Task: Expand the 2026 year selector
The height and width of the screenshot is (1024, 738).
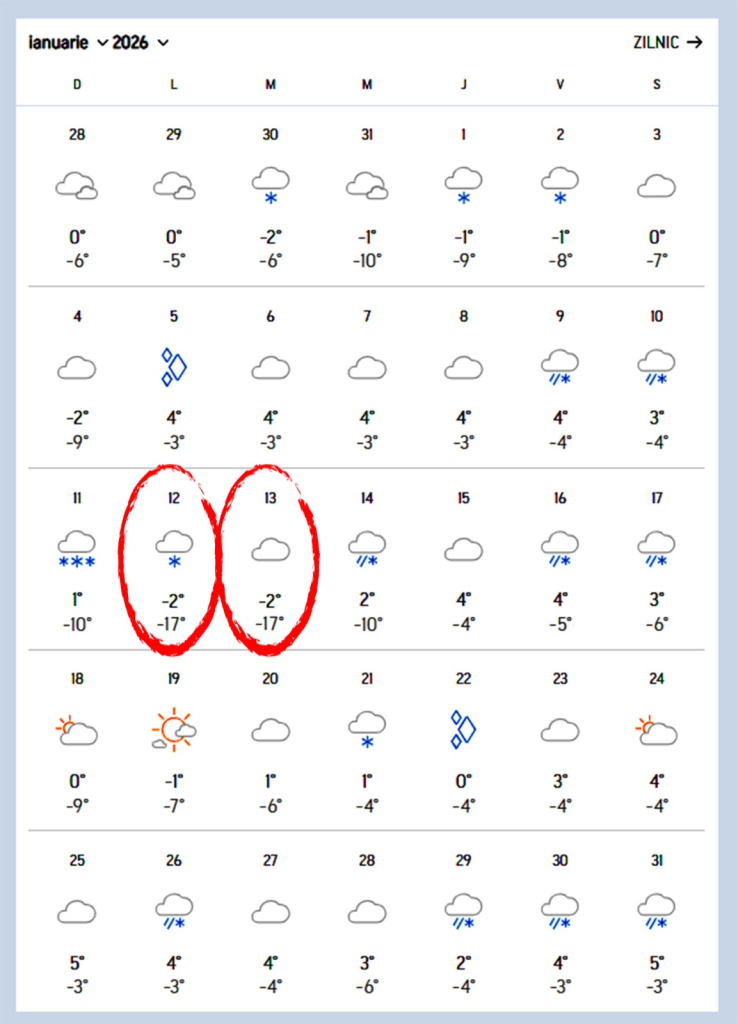Action: (141, 42)
